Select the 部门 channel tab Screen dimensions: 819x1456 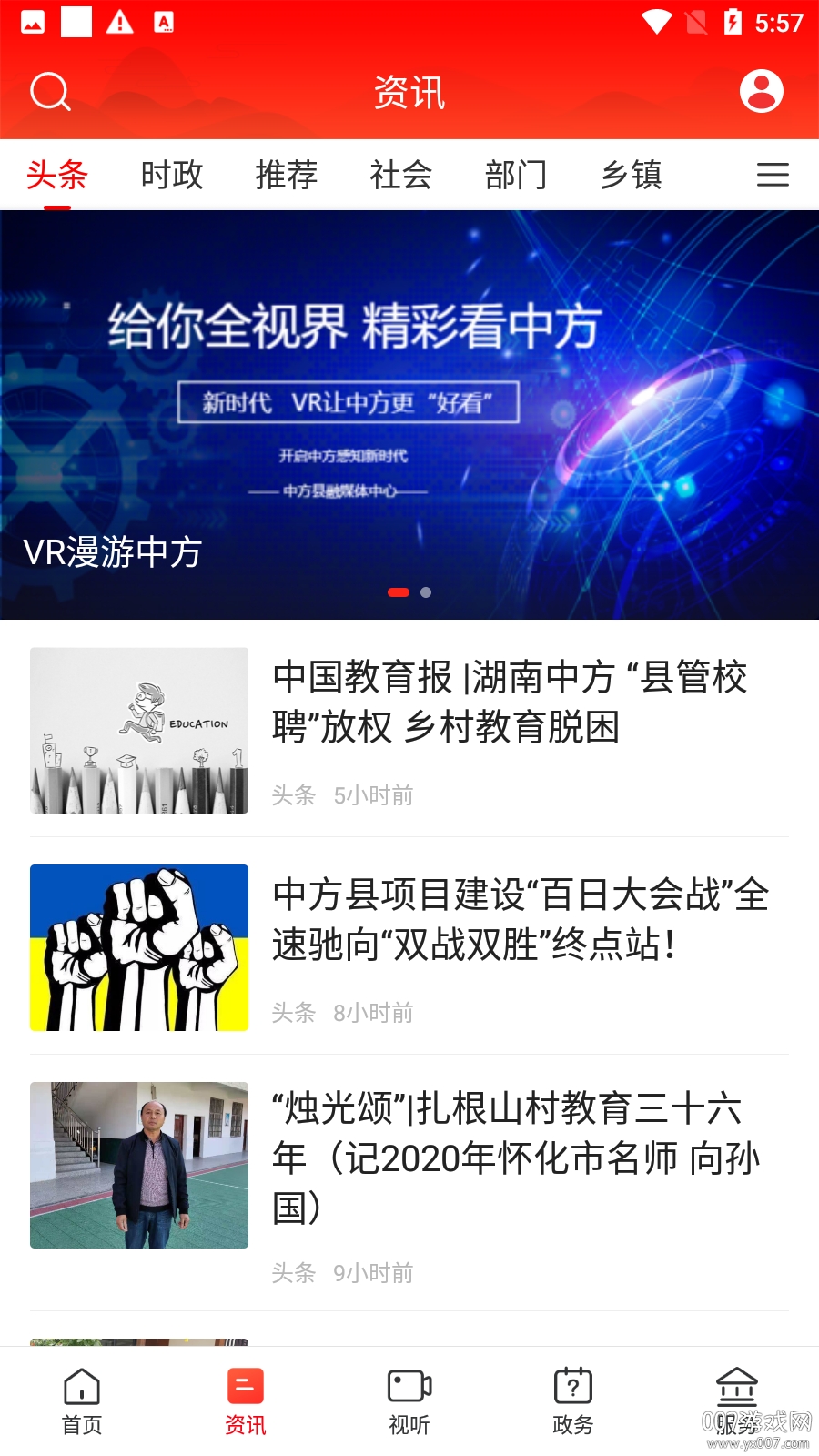click(515, 175)
